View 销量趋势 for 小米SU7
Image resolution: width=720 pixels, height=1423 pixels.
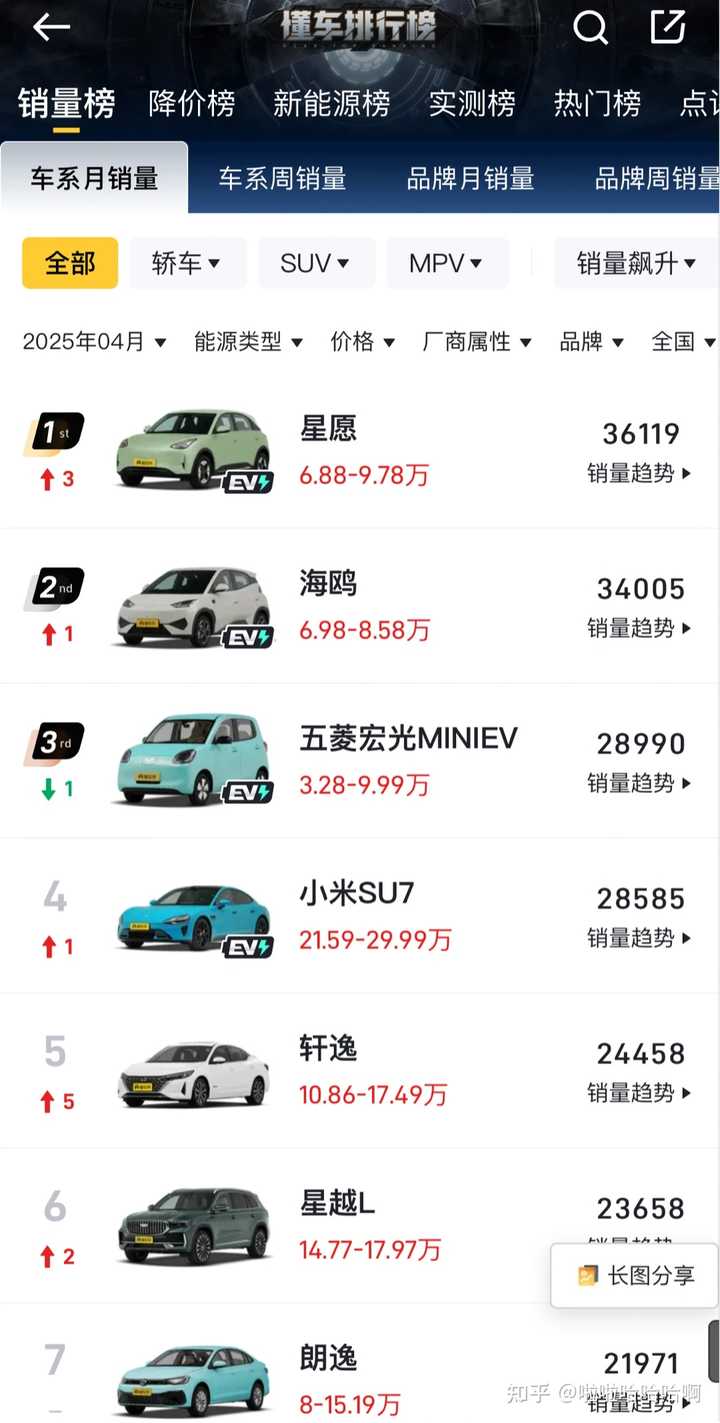coord(639,938)
